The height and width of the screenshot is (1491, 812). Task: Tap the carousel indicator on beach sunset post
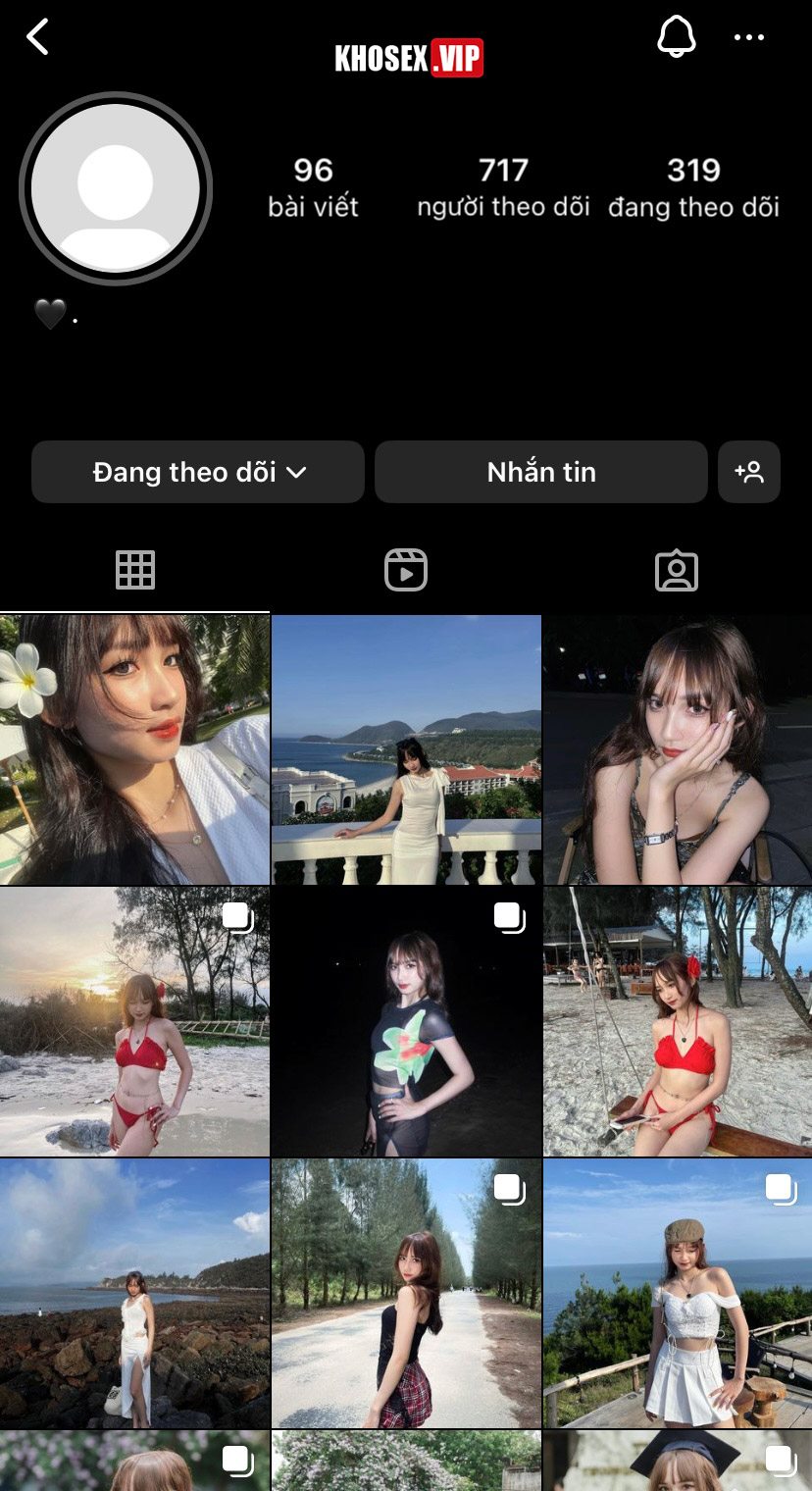pos(235,919)
